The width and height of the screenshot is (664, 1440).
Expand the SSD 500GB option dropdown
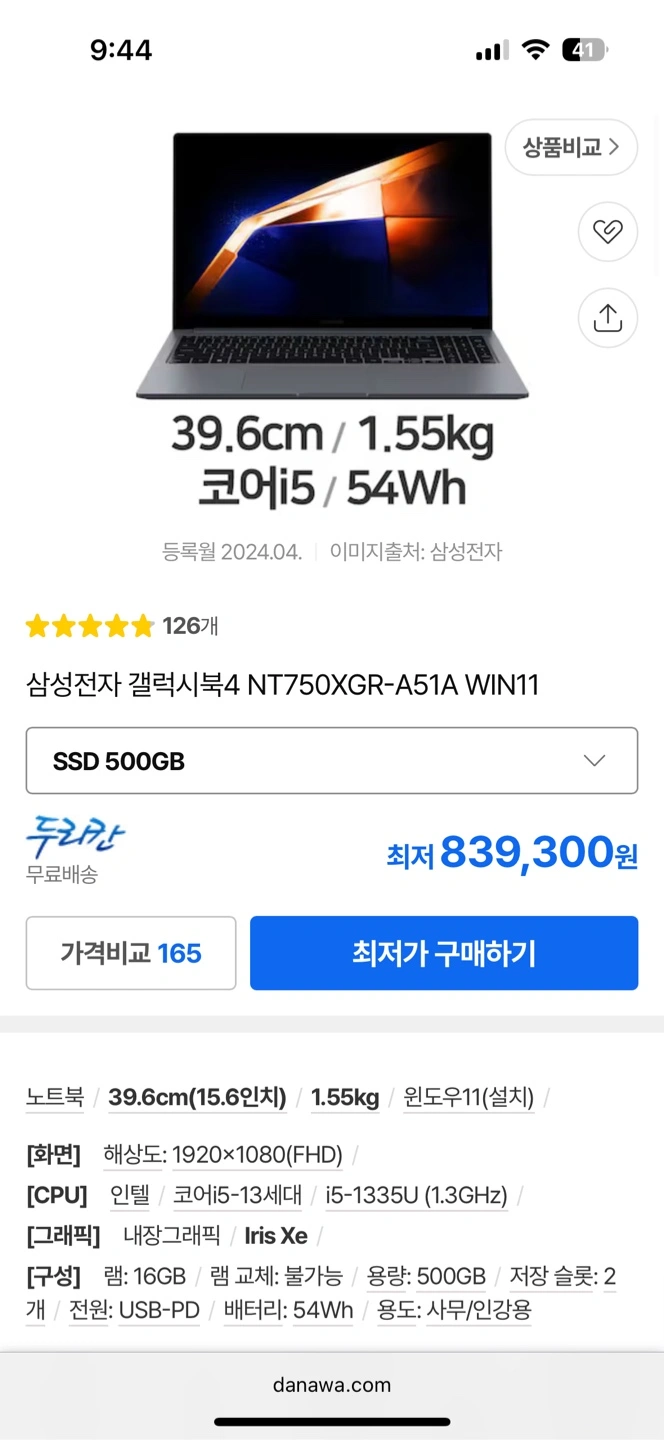pyautogui.click(x=332, y=761)
